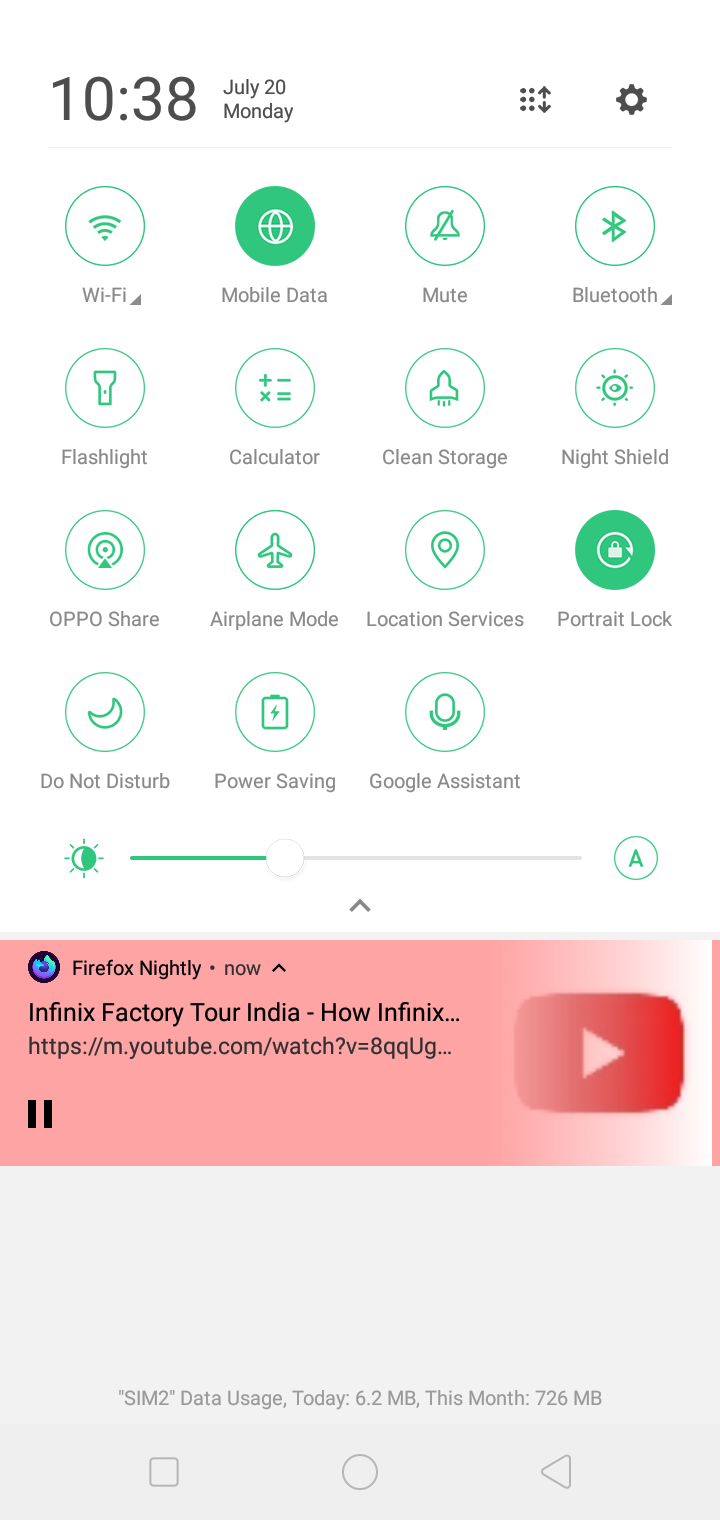This screenshot has height=1520, width=720.
Task: Pause the Firefox Nightly media notification
Action: click(40, 1114)
